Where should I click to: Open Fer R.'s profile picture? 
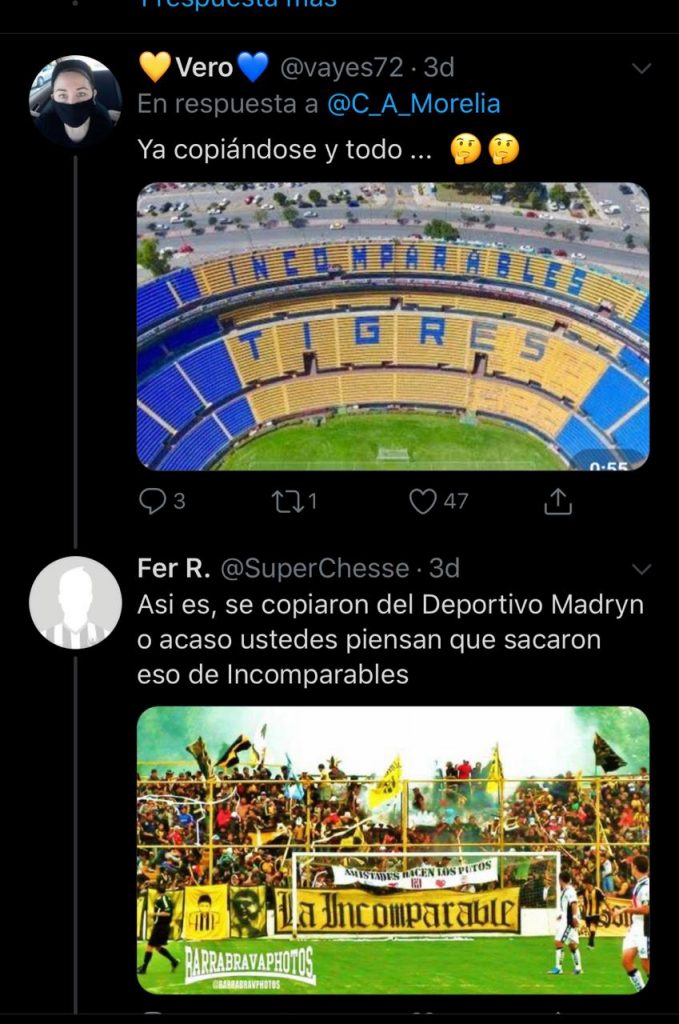[x=75, y=602]
